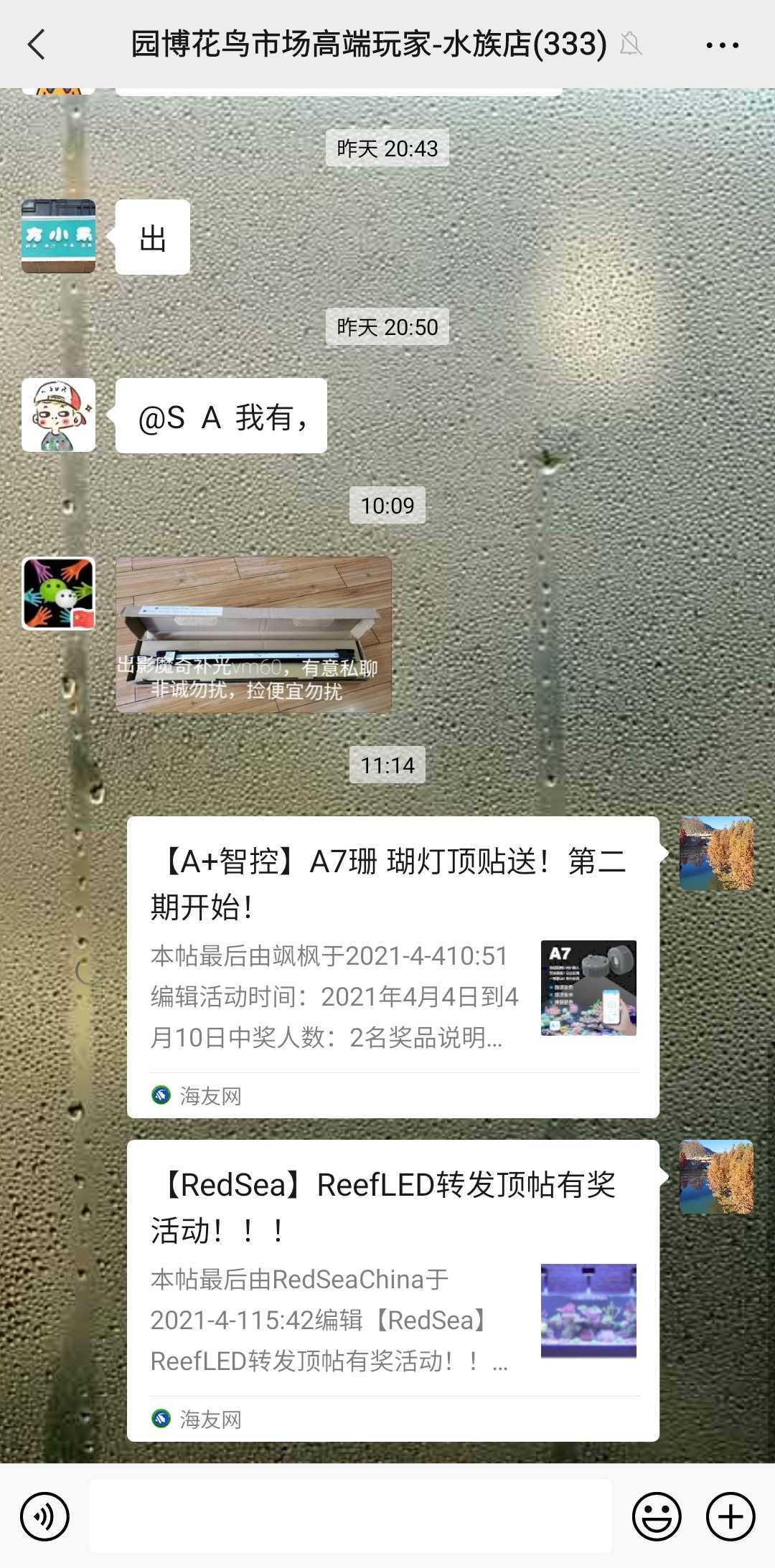Screen dimensions: 775x1568
Task: Open the 方小鼠 sender's avatar profile
Action: [x=58, y=236]
